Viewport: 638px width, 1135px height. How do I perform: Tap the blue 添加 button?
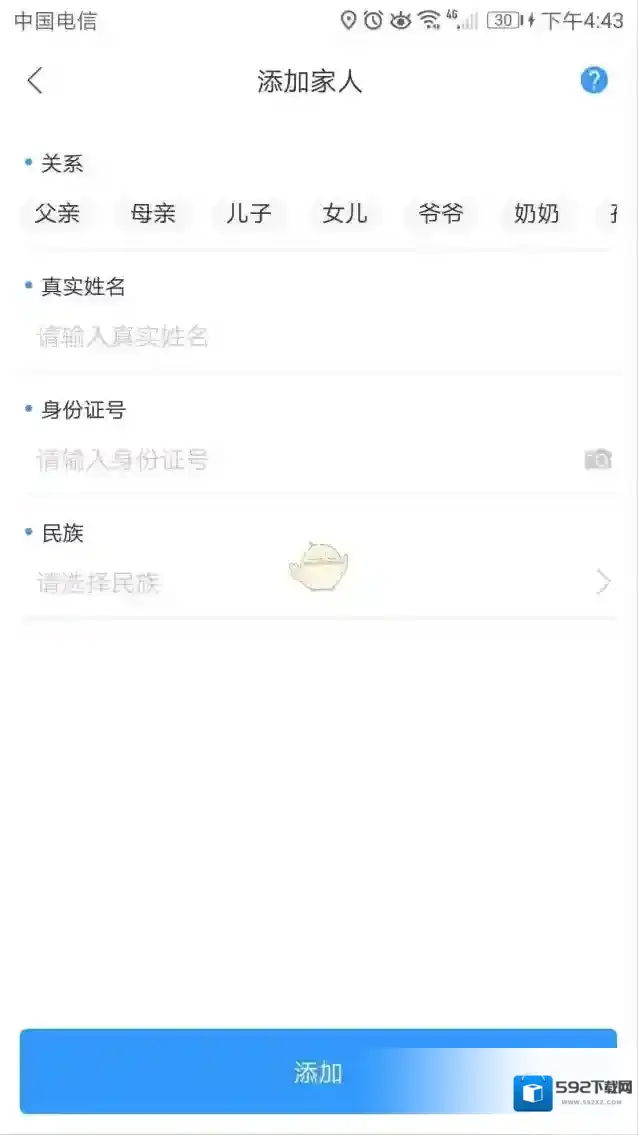pos(318,1072)
